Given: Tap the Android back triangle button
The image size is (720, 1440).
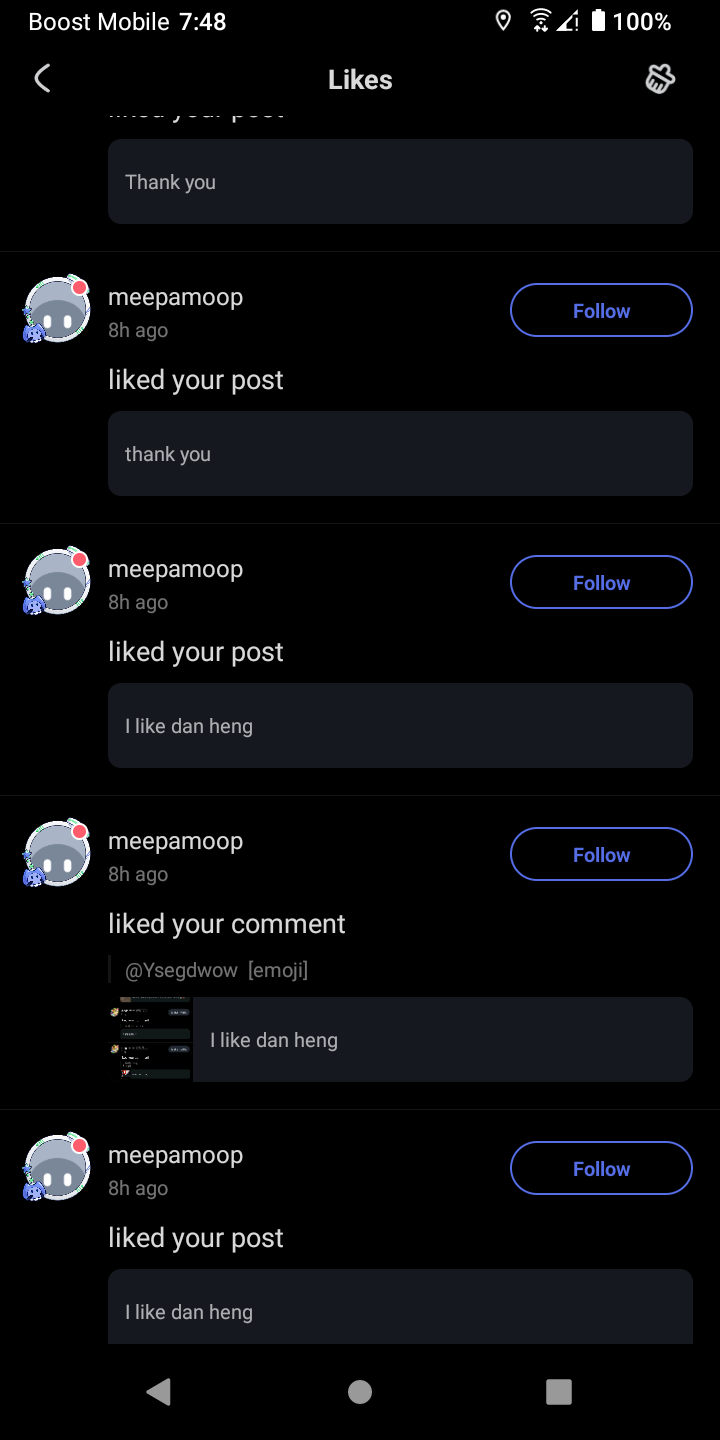Looking at the screenshot, I should pos(158,1391).
